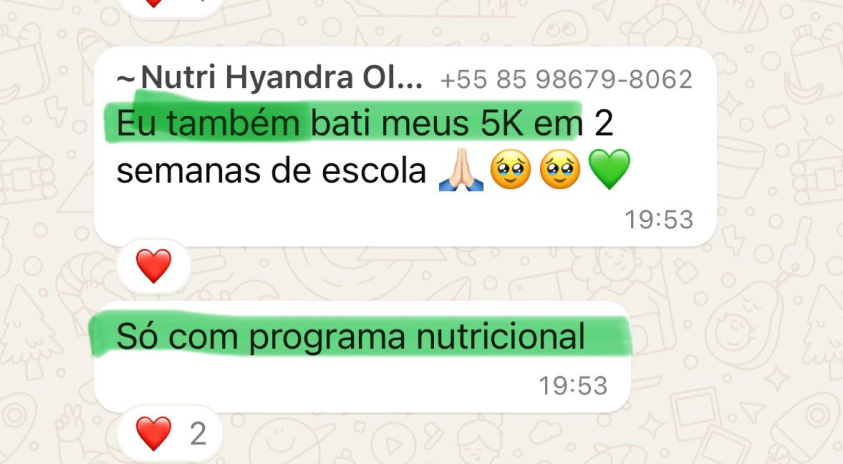Open sender Nutri Hyandra's contact name
Screen dimensions: 843x464
(270, 77)
